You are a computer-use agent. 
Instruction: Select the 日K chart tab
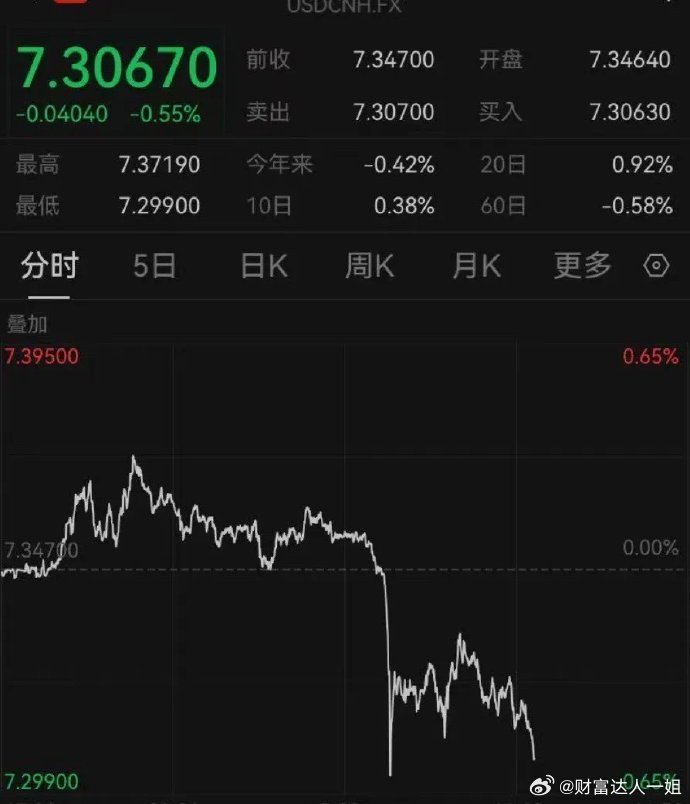coord(264,266)
